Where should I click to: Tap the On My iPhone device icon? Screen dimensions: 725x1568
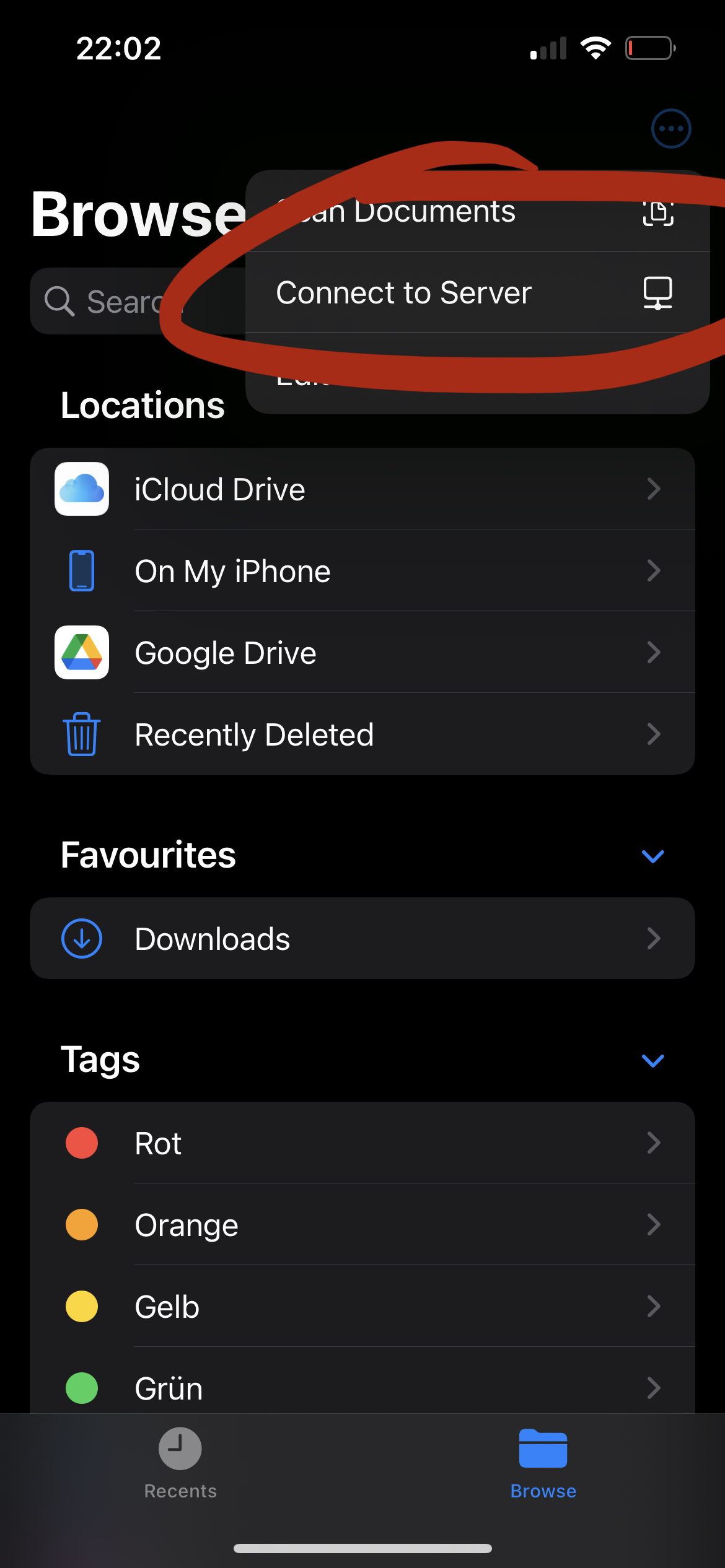pos(81,570)
